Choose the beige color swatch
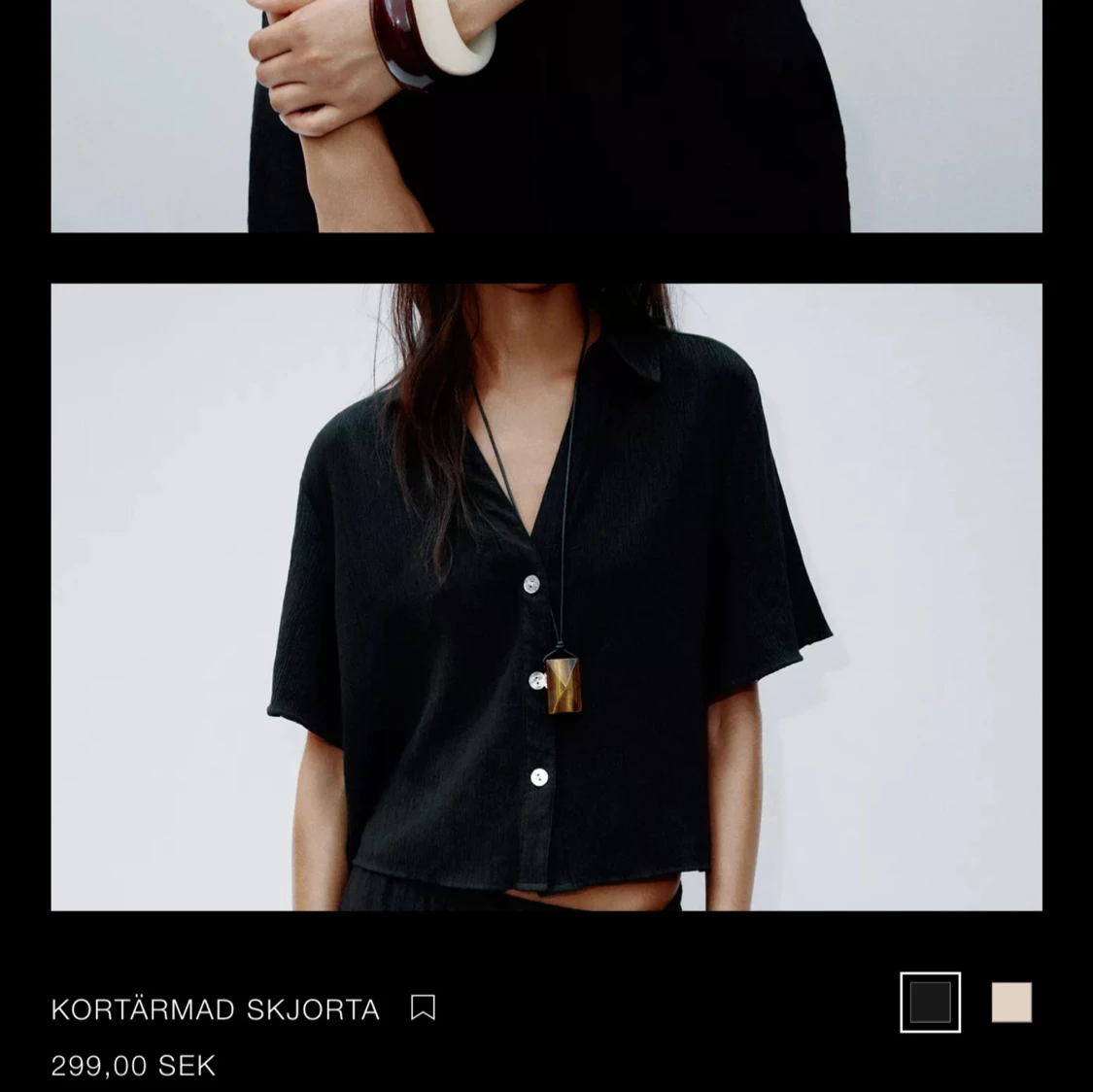Image resolution: width=1093 pixels, height=1092 pixels. coord(1011,1002)
